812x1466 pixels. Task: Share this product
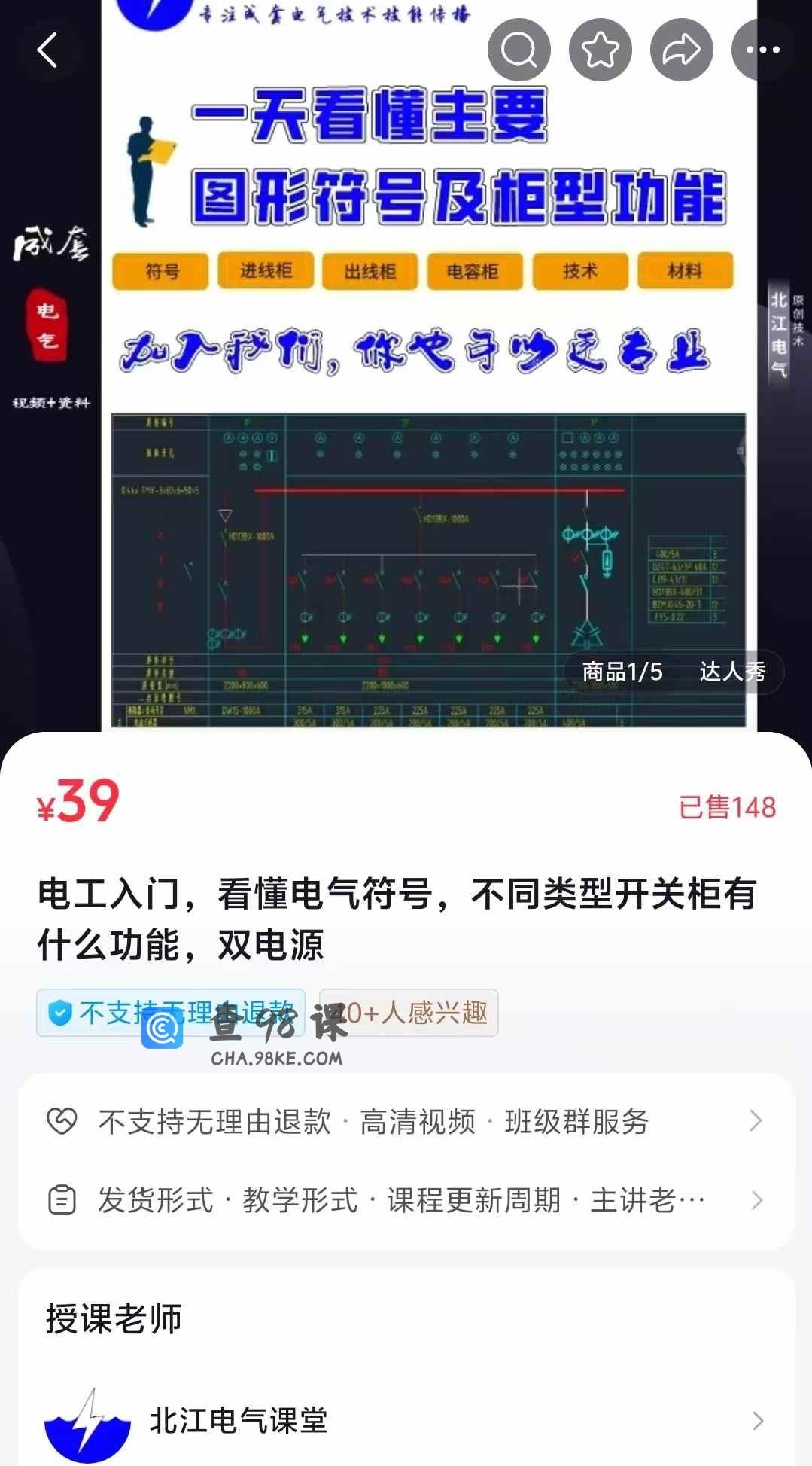pyautogui.click(x=681, y=50)
